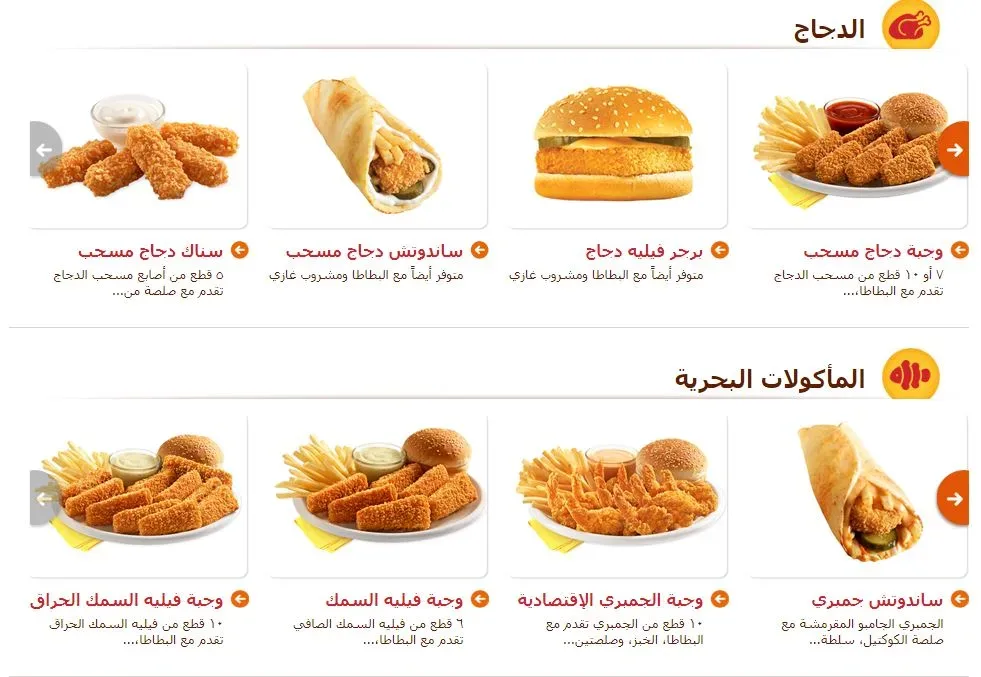Viewport: 981px width, 677px height.
Task: Show previous items in the الدجاج carousel
Action: tap(45, 149)
